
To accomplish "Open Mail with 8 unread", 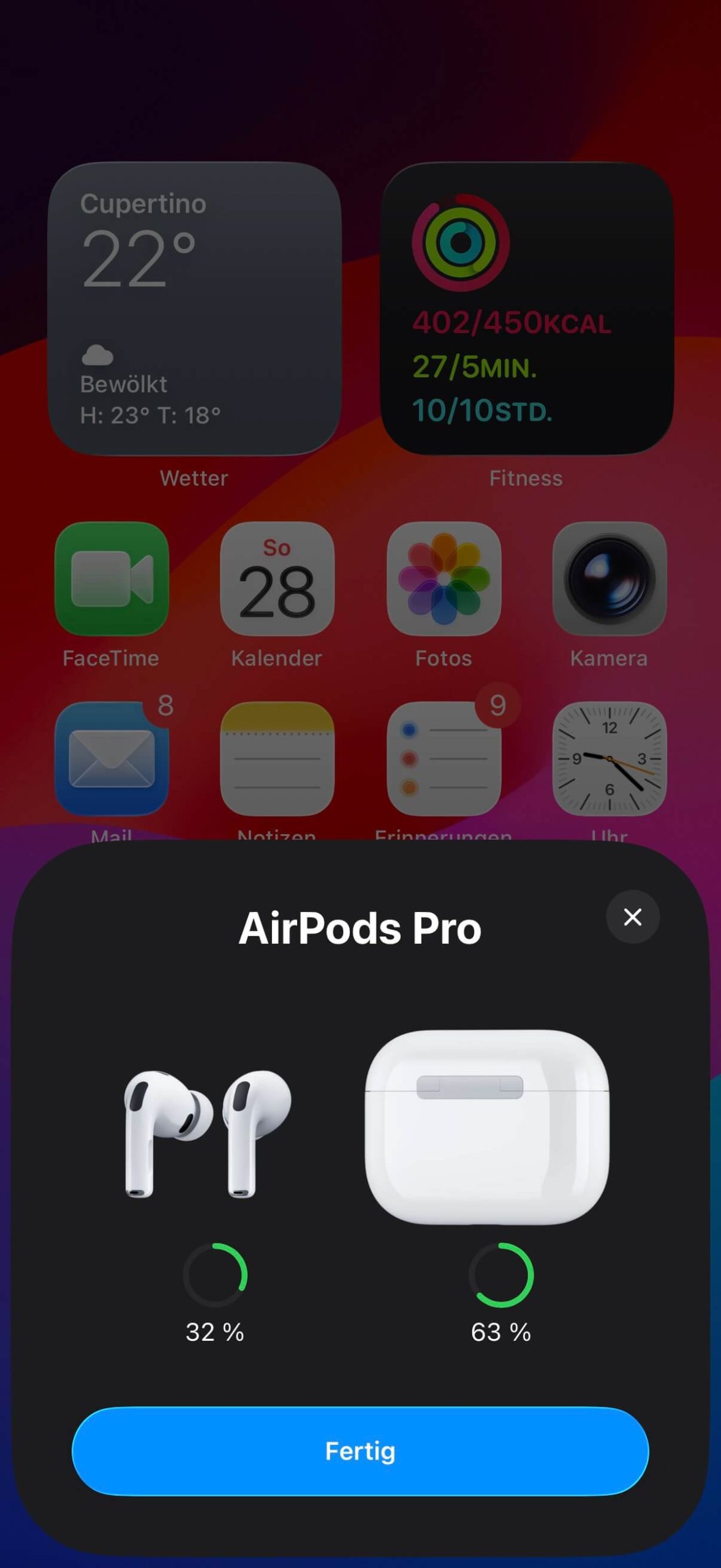I will (x=111, y=758).
